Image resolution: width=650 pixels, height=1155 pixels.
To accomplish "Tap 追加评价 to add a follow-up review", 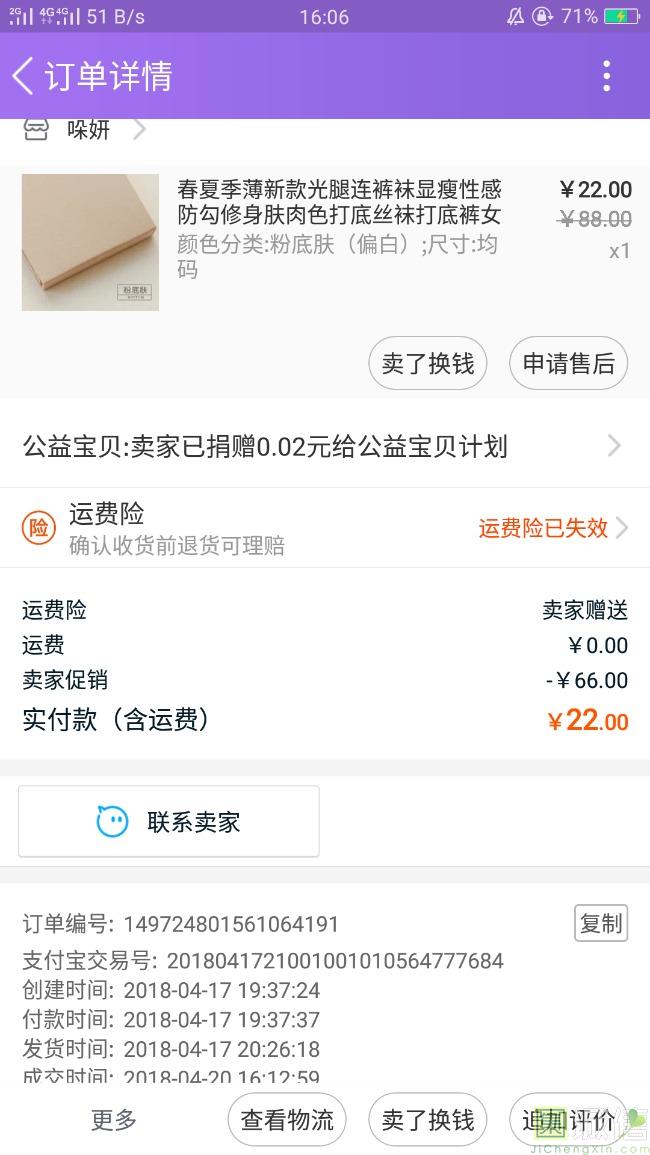I will (x=568, y=1120).
